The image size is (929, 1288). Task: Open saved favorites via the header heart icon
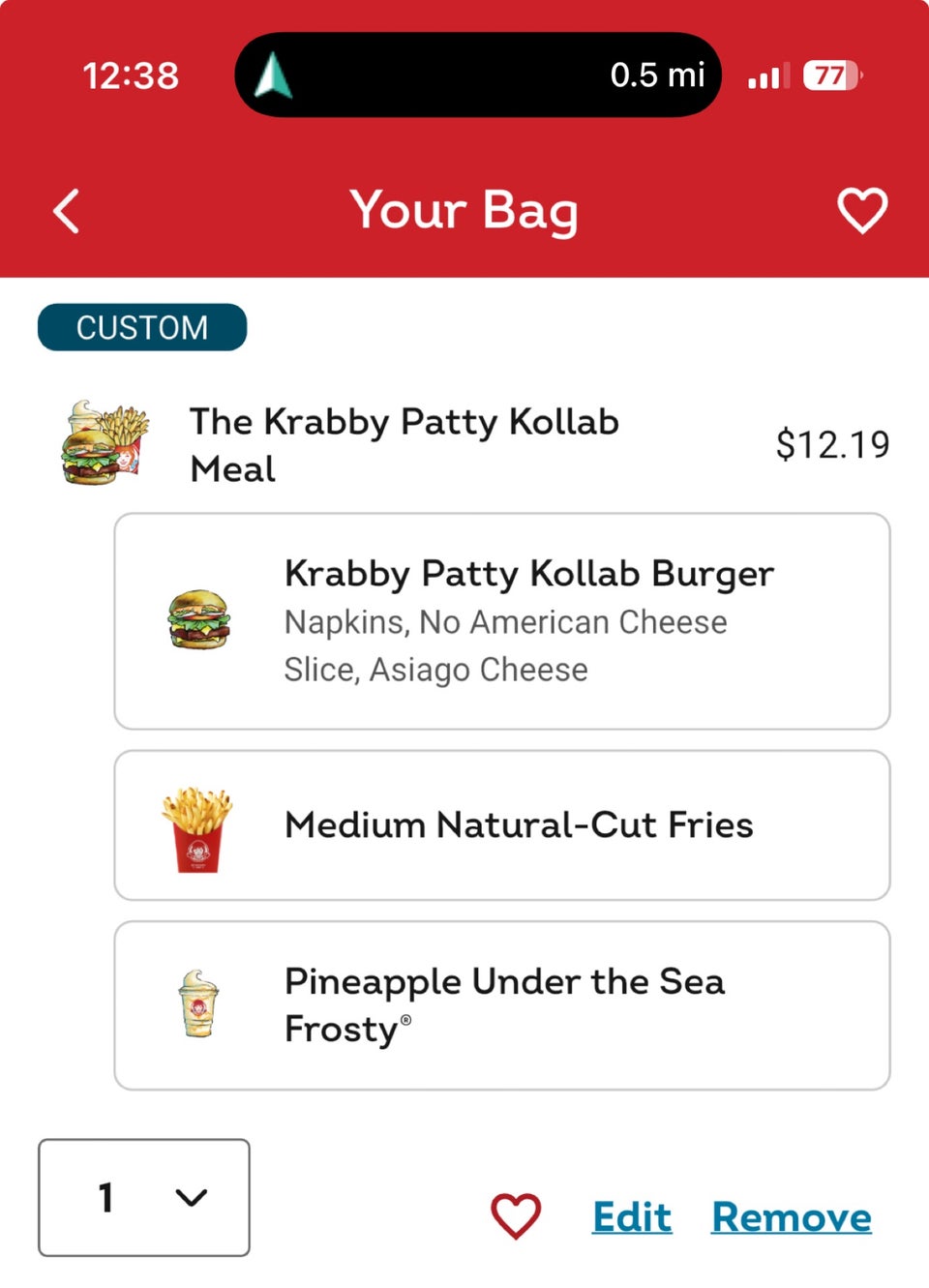(x=861, y=210)
